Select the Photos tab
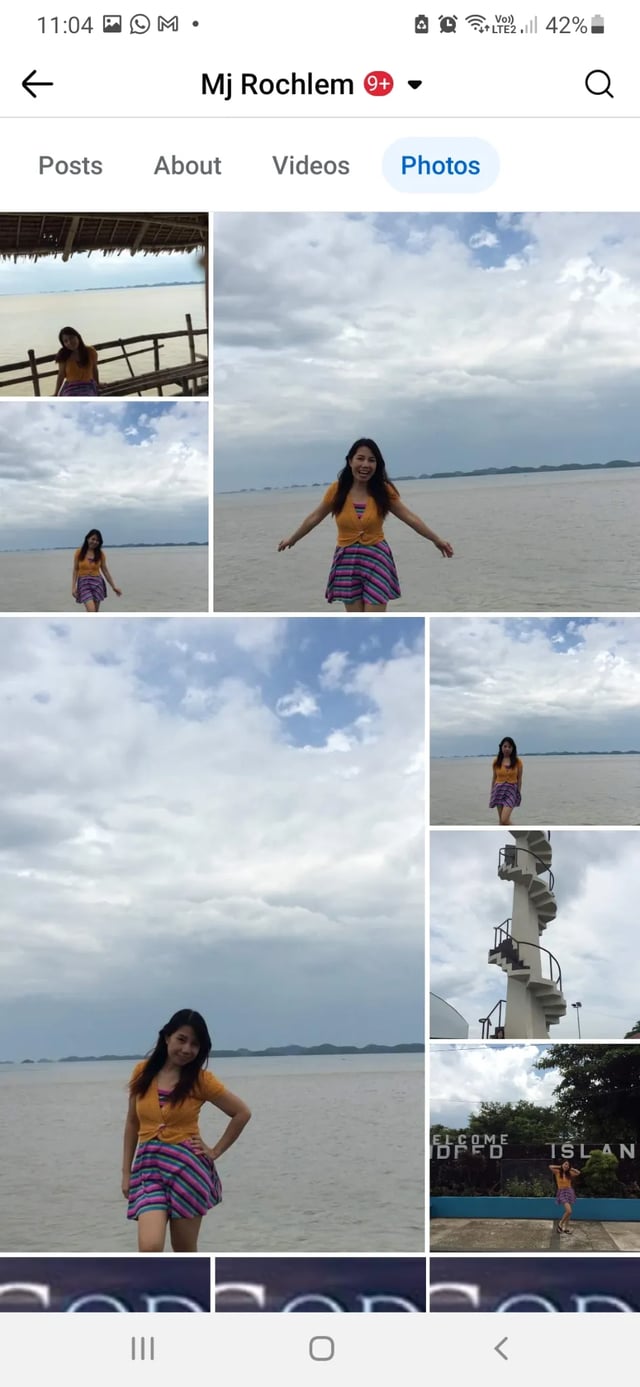Viewport: 640px width, 1387px height. click(440, 166)
